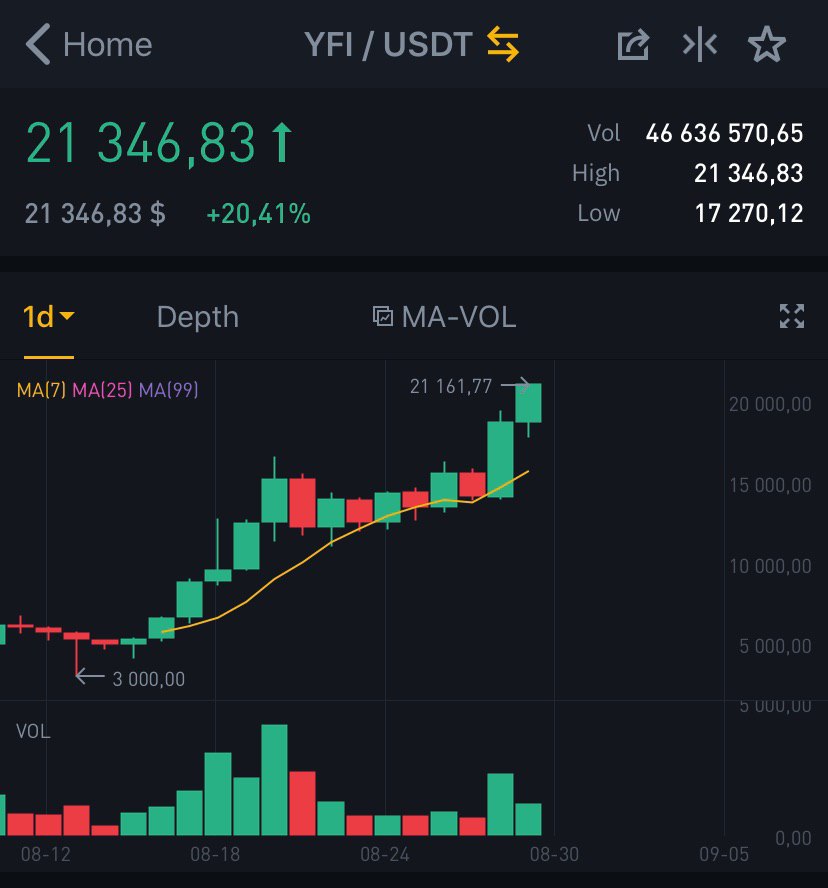
Task: Switch to the Depth tab
Action: click(x=198, y=318)
